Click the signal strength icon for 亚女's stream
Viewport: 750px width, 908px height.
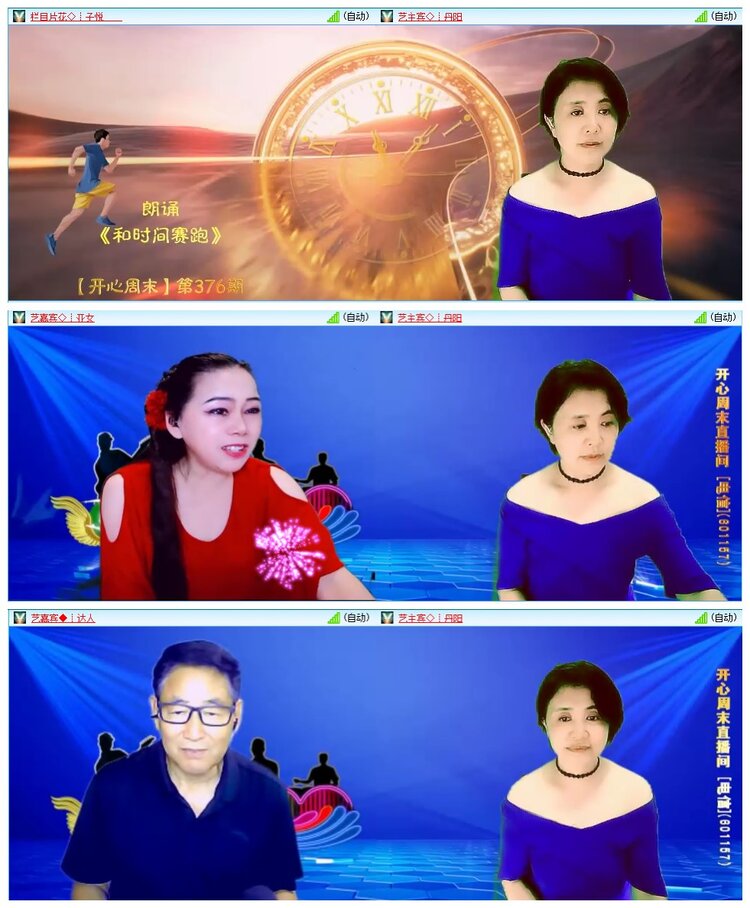pyautogui.click(x=333, y=316)
